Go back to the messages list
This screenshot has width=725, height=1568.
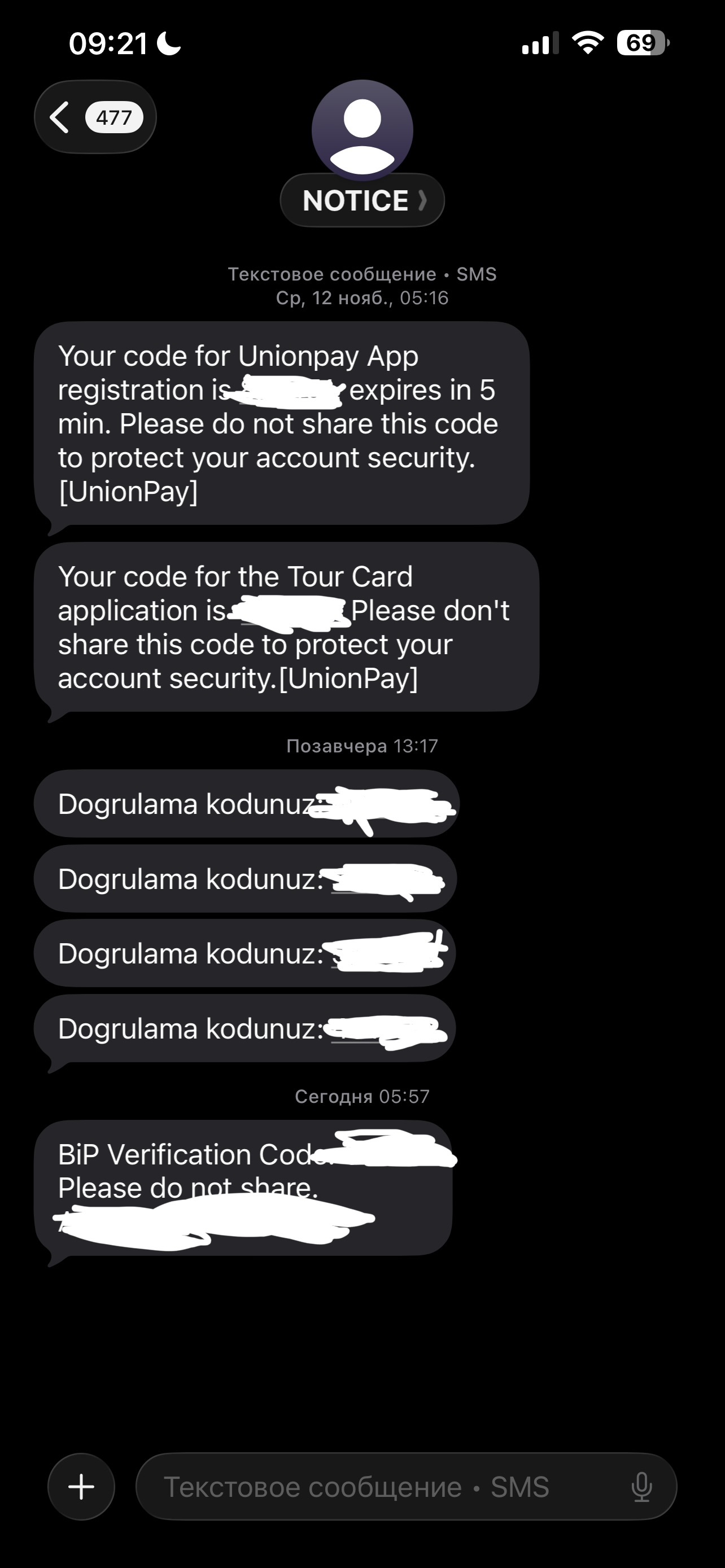tap(94, 117)
